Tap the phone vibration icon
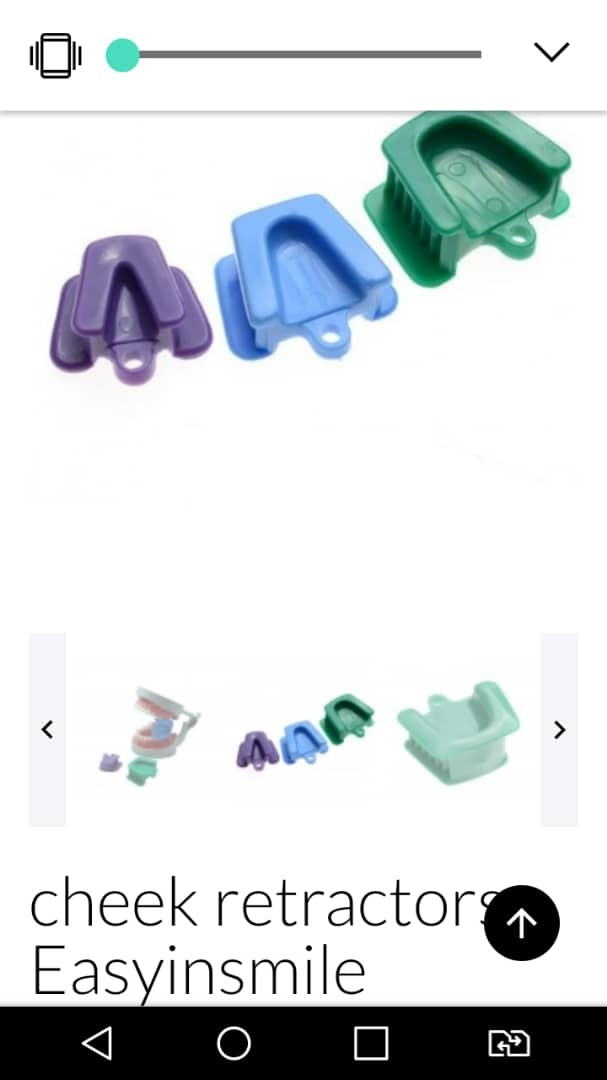This screenshot has height=1080, width=607. click(55, 55)
